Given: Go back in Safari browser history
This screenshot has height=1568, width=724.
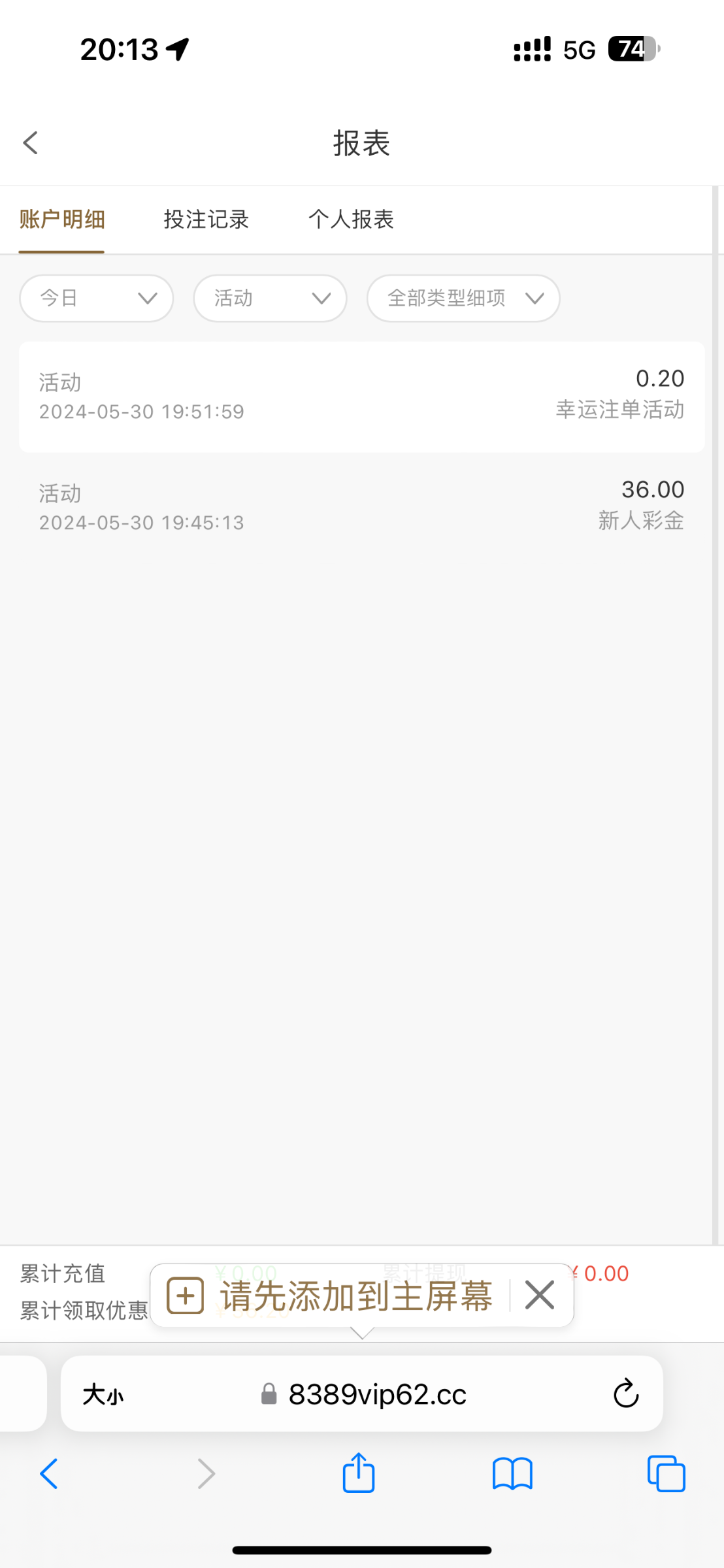Looking at the screenshot, I should click(x=49, y=1475).
